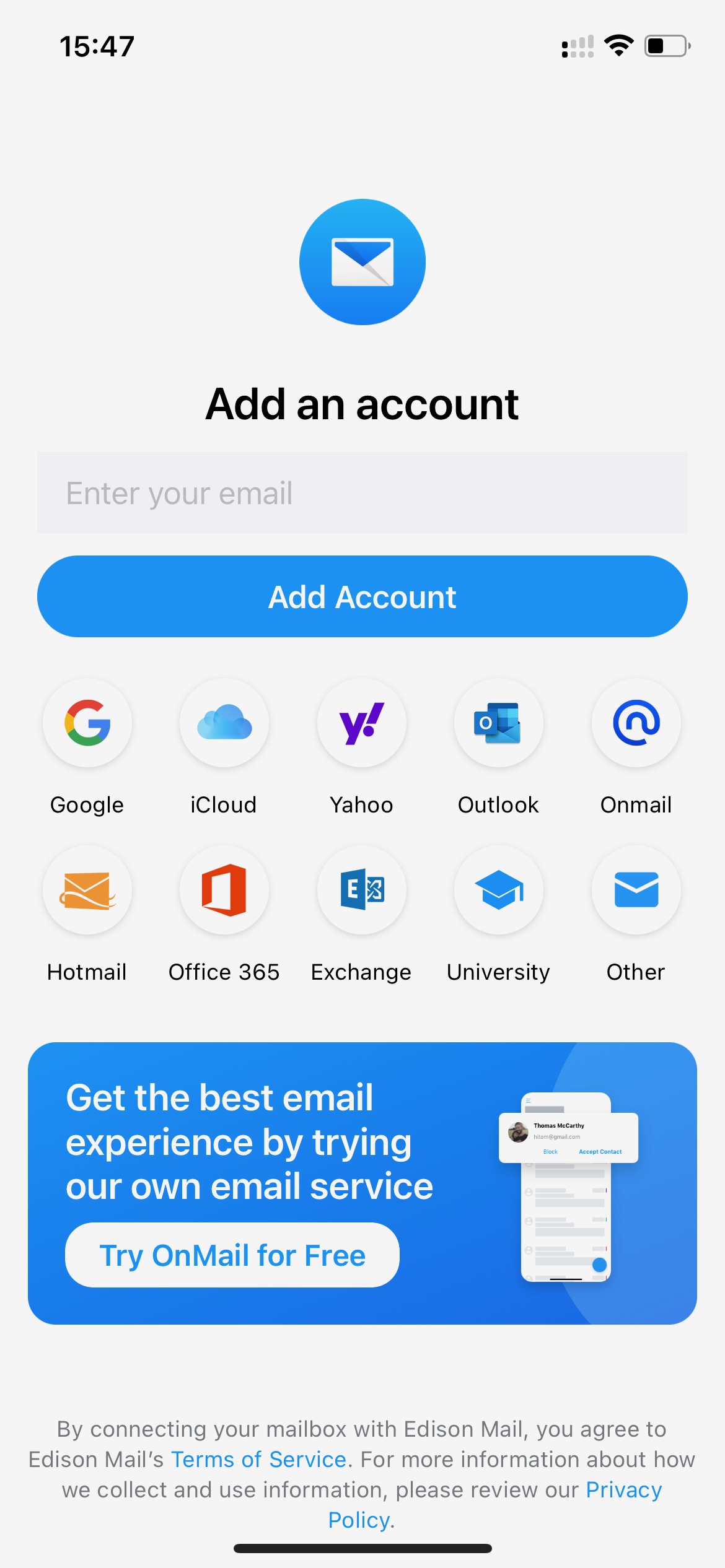Viewport: 725px width, 1568px height.
Task: Open the Terms of Service link
Action: 258,1460
